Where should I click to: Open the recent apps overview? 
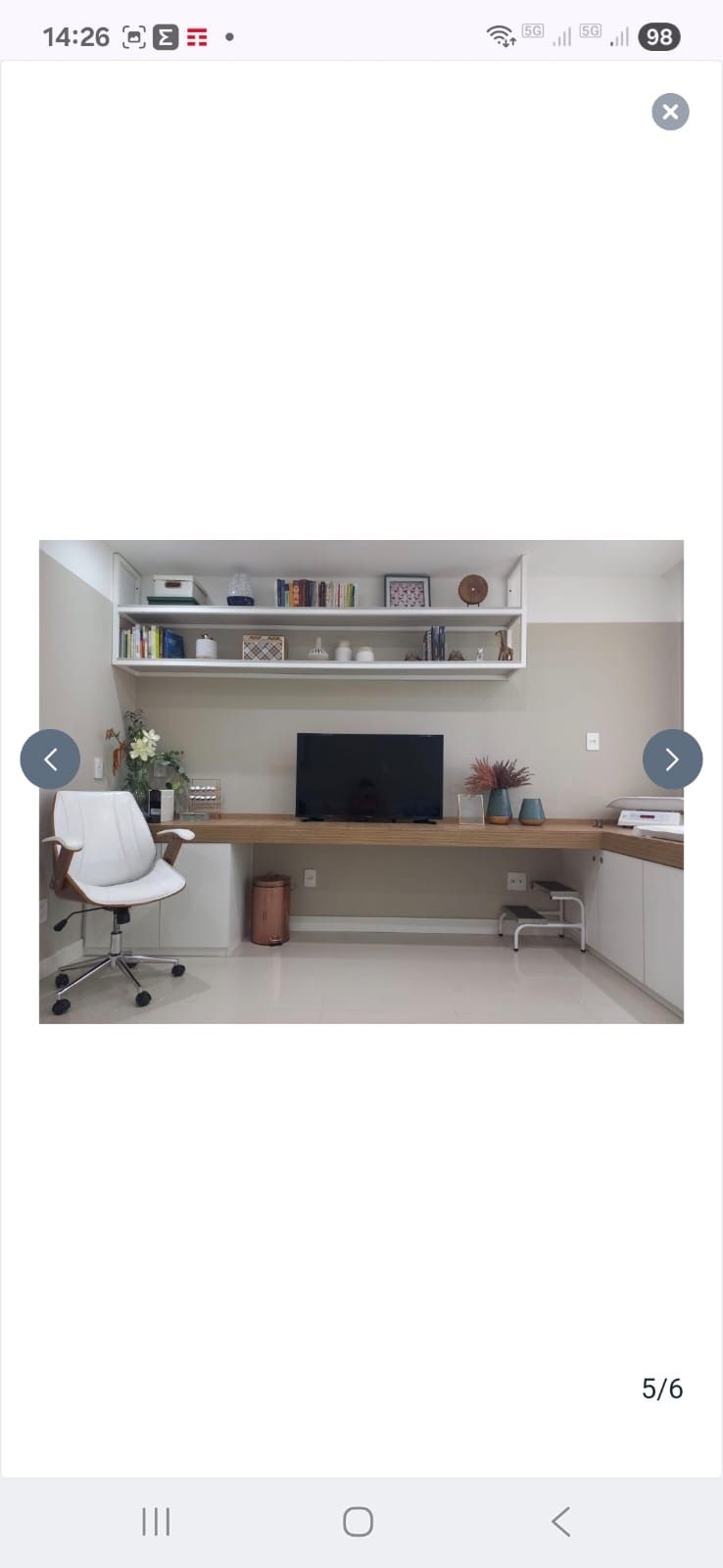tap(156, 1521)
